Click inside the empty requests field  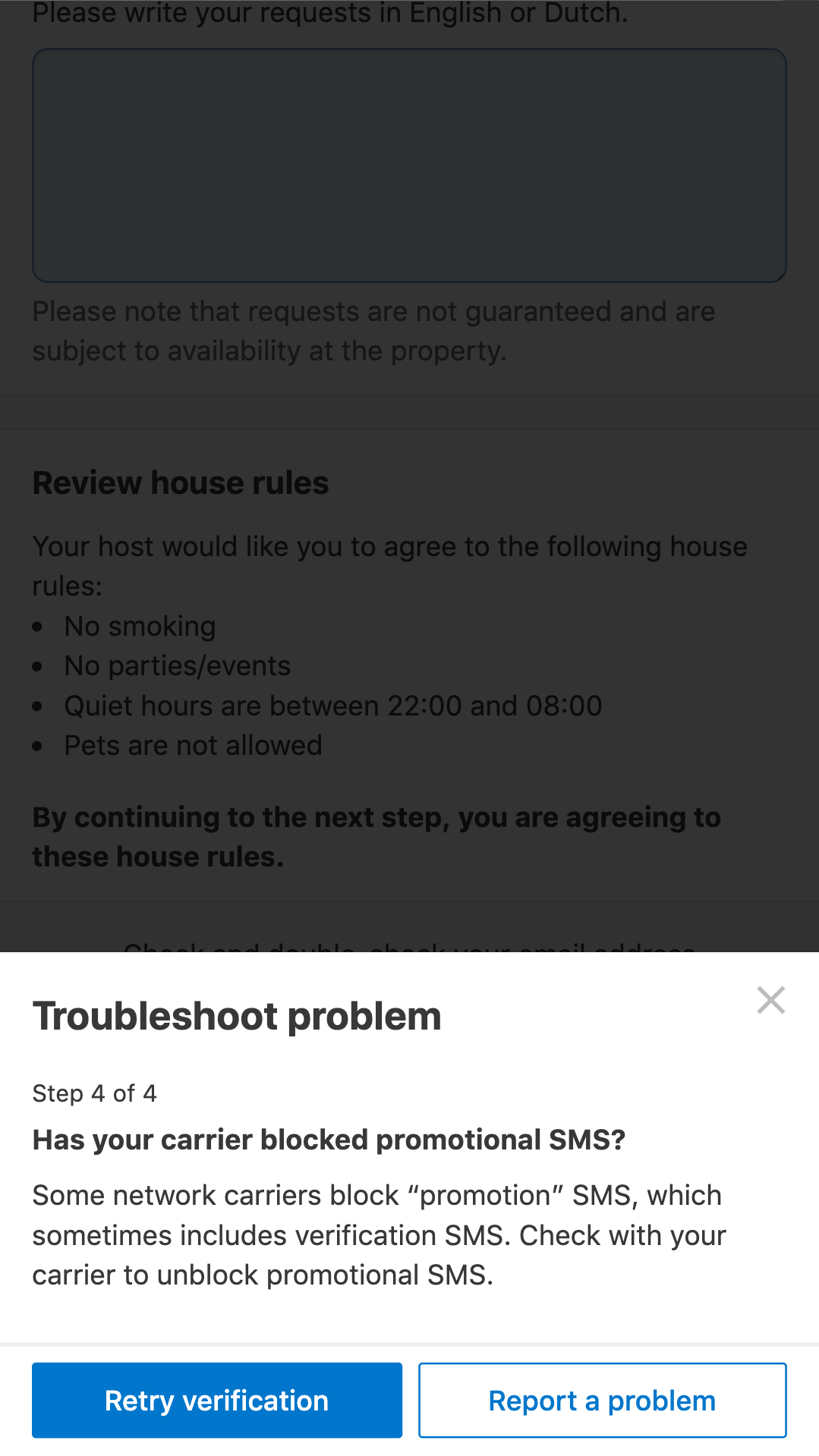tap(410, 165)
